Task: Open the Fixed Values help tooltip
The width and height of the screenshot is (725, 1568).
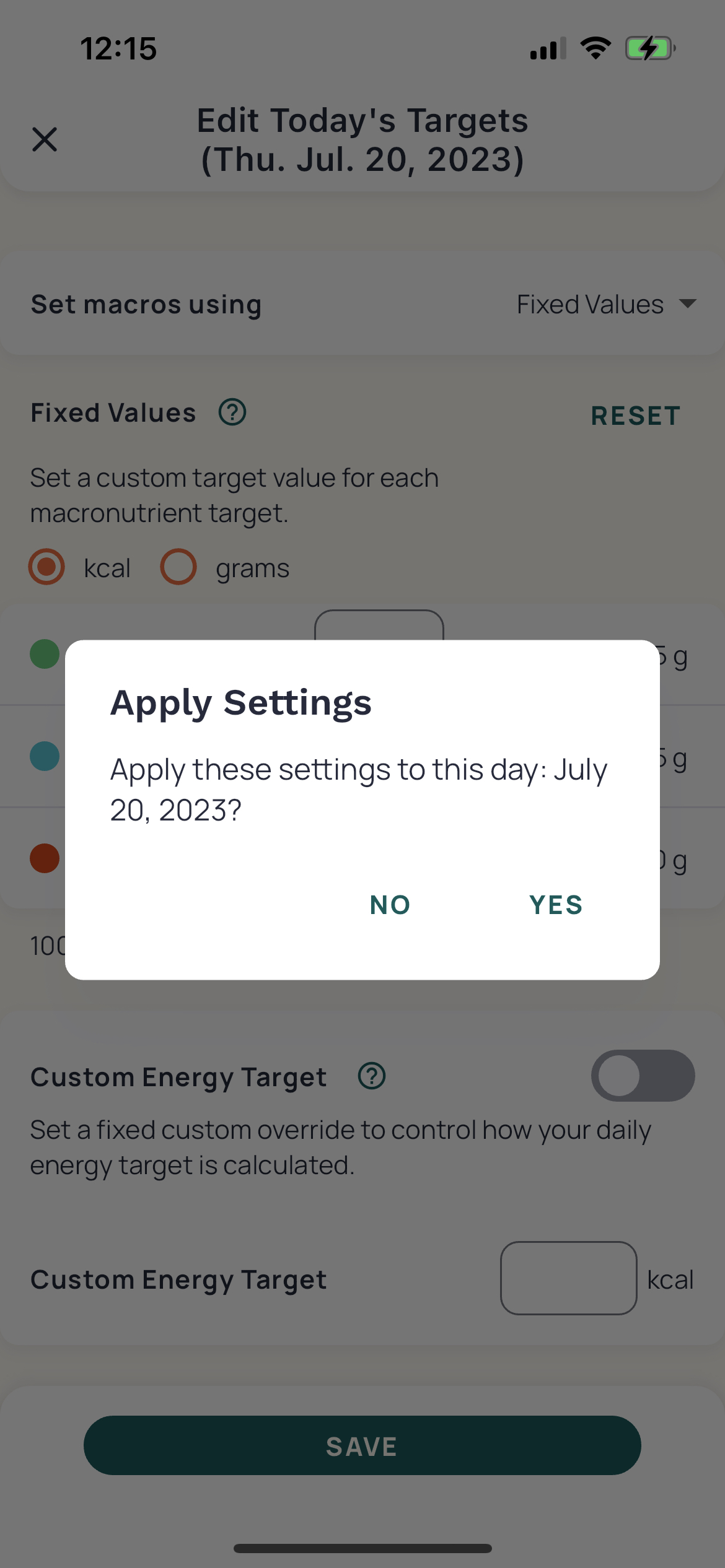Action: coord(232,412)
